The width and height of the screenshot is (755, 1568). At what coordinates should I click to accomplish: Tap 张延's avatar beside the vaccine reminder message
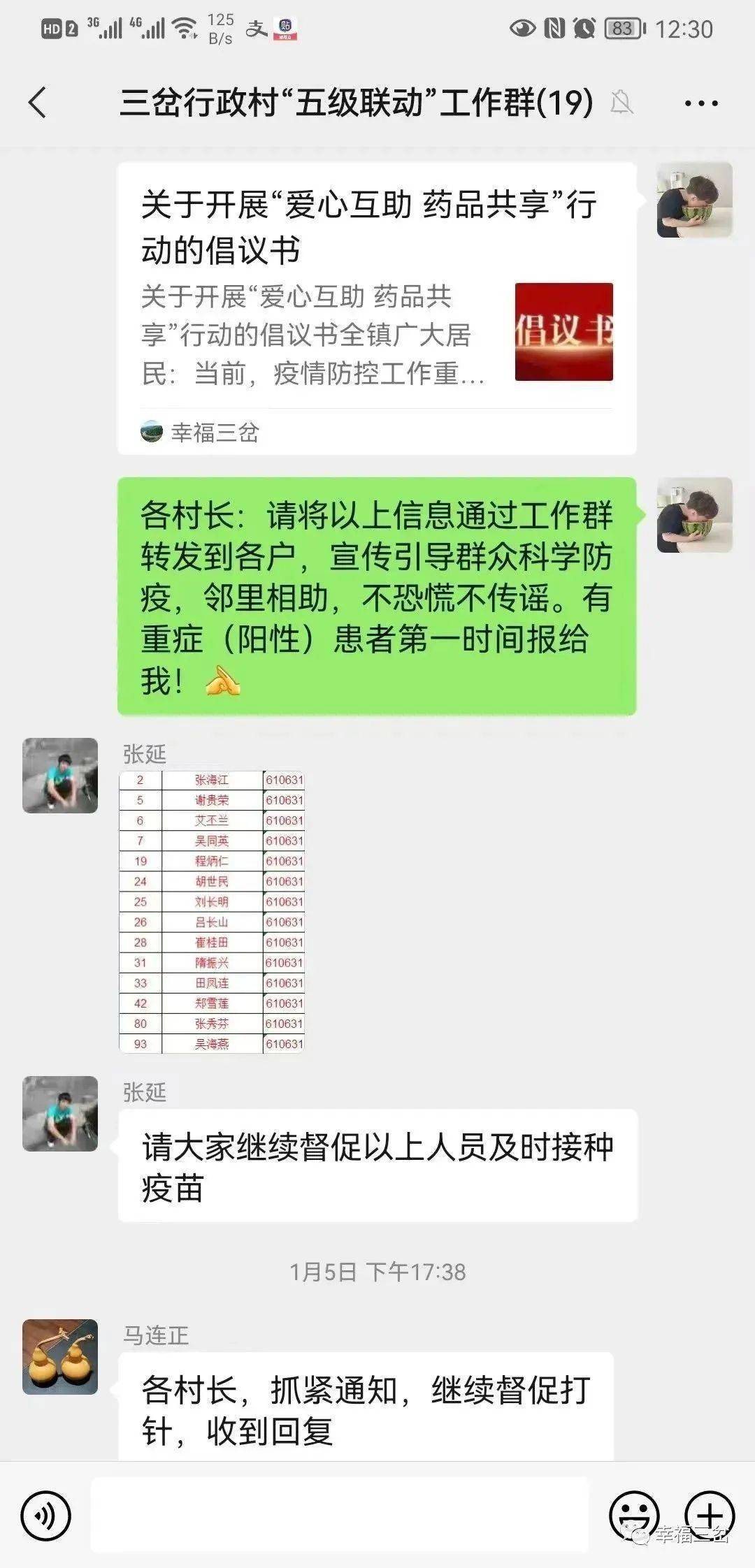click(x=60, y=1114)
